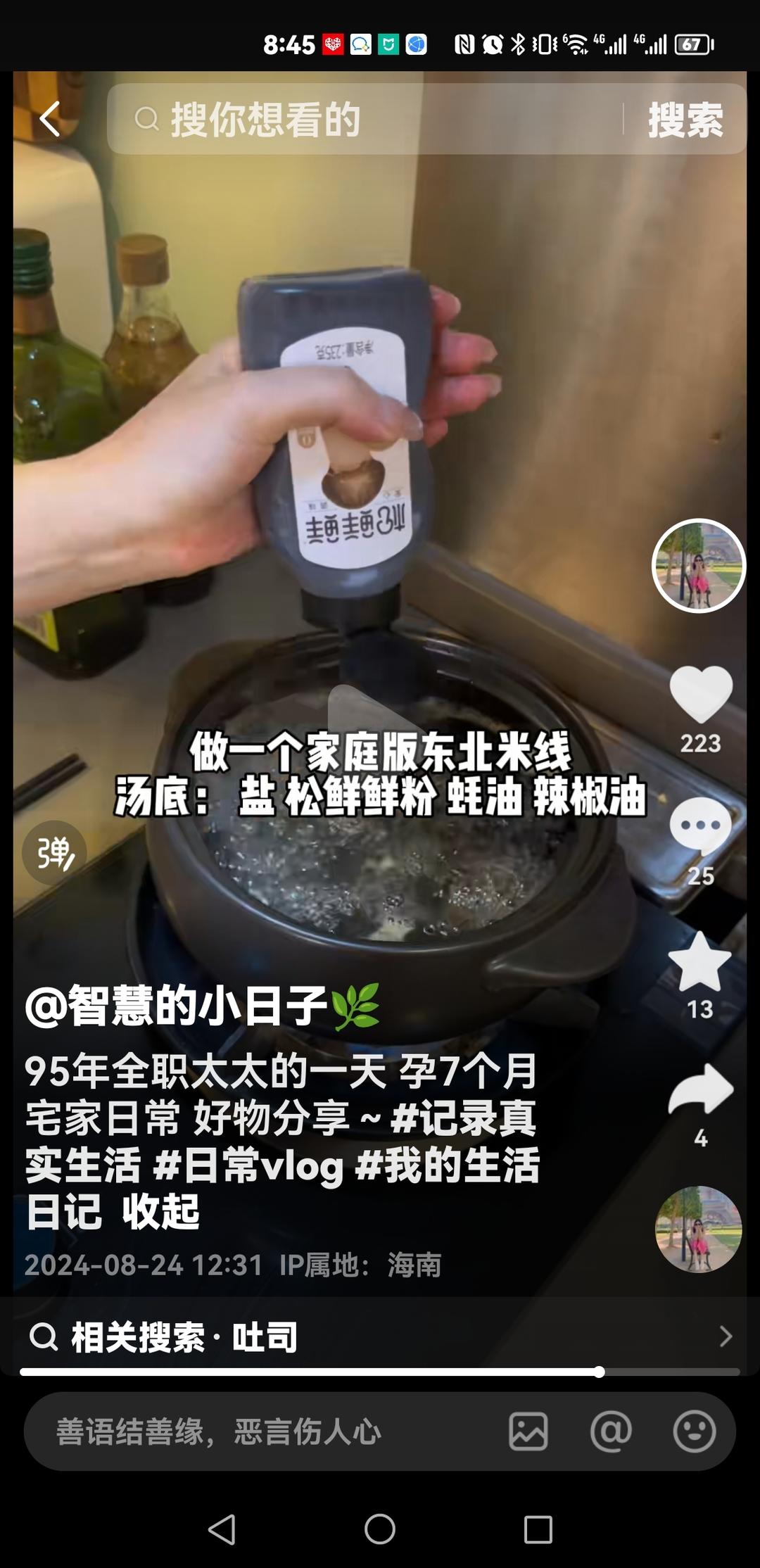Toggle danmaku with the 弹 button
760x1568 pixels.
[x=55, y=852]
